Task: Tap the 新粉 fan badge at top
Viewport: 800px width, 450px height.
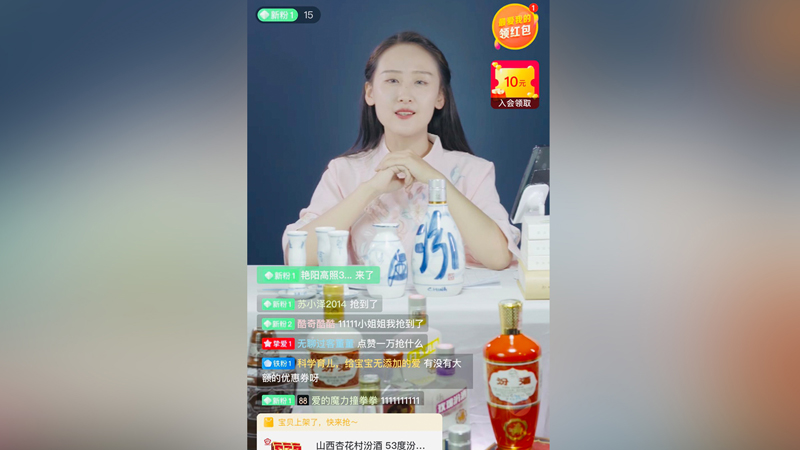Action: coord(278,15)
